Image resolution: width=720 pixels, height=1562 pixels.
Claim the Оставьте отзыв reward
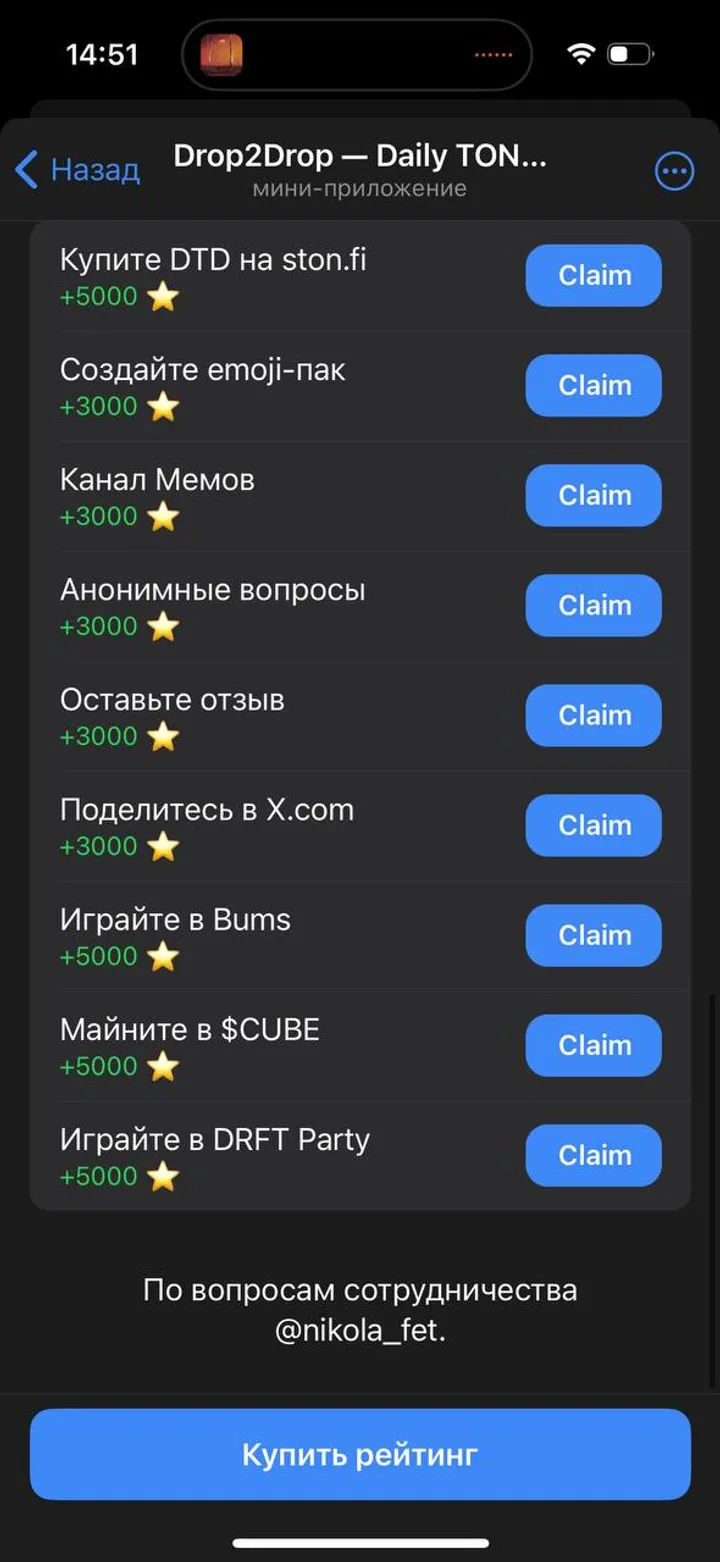(592, 715)
